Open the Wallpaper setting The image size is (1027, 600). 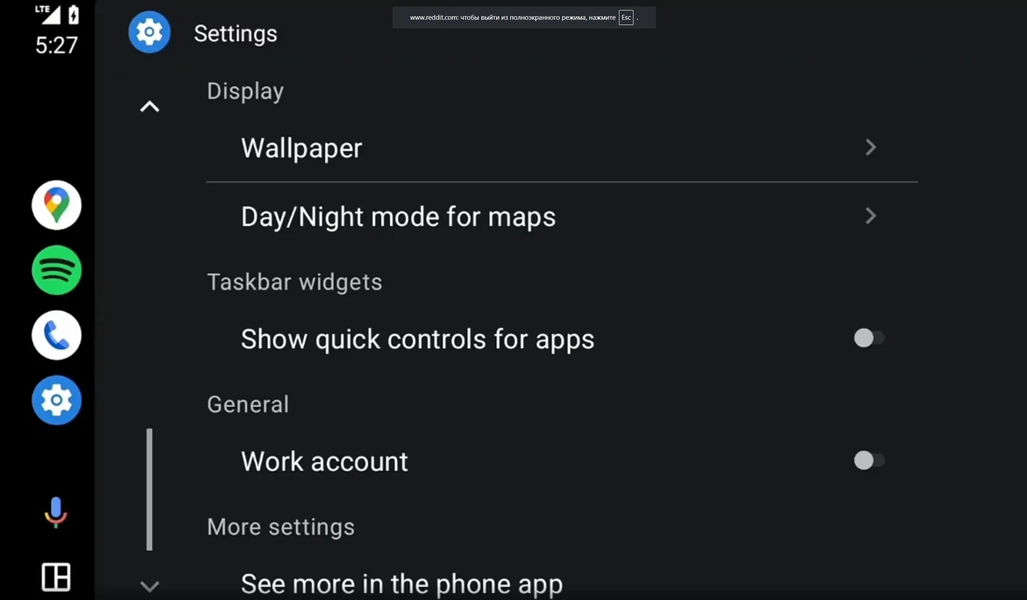560,148
